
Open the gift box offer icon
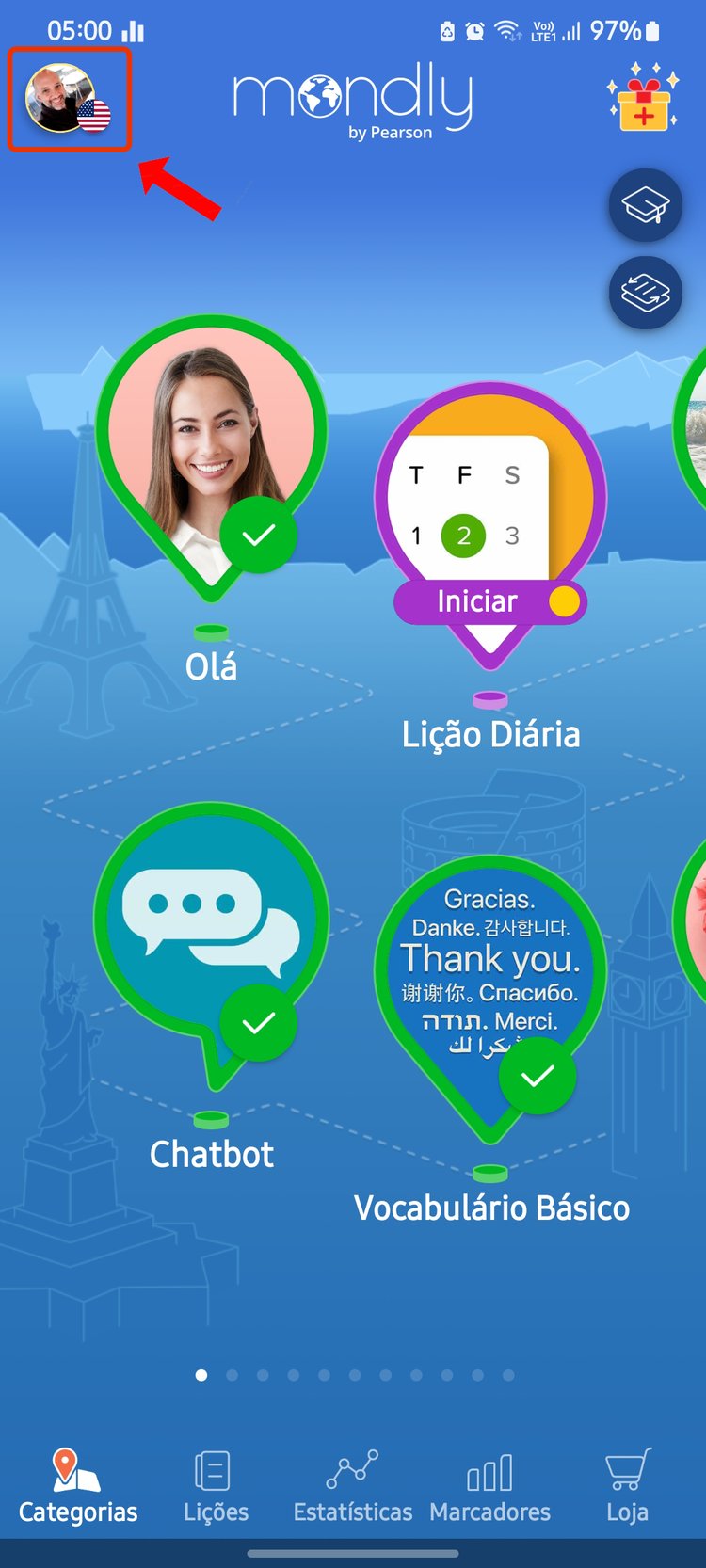(643, 99)
